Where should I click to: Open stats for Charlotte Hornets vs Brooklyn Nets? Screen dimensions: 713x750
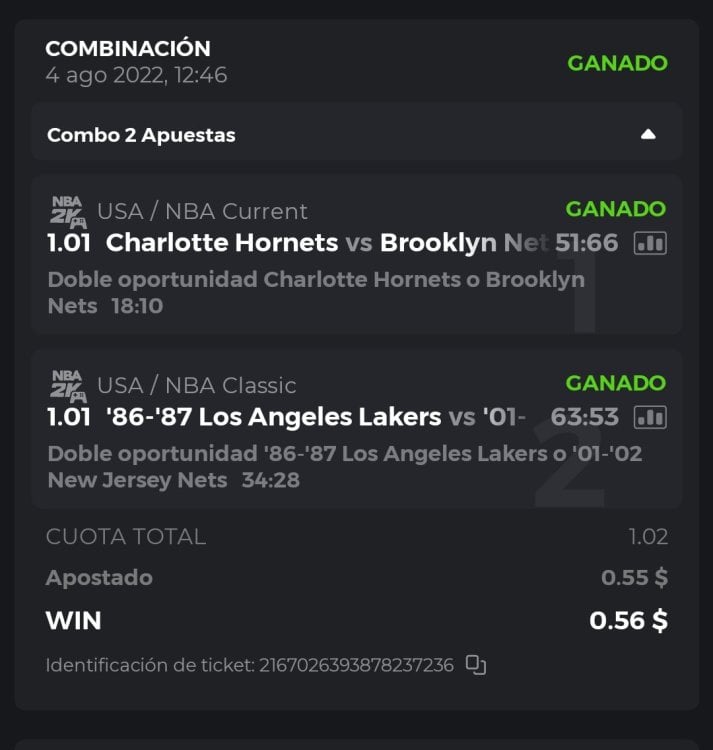(x=650, y=243)
